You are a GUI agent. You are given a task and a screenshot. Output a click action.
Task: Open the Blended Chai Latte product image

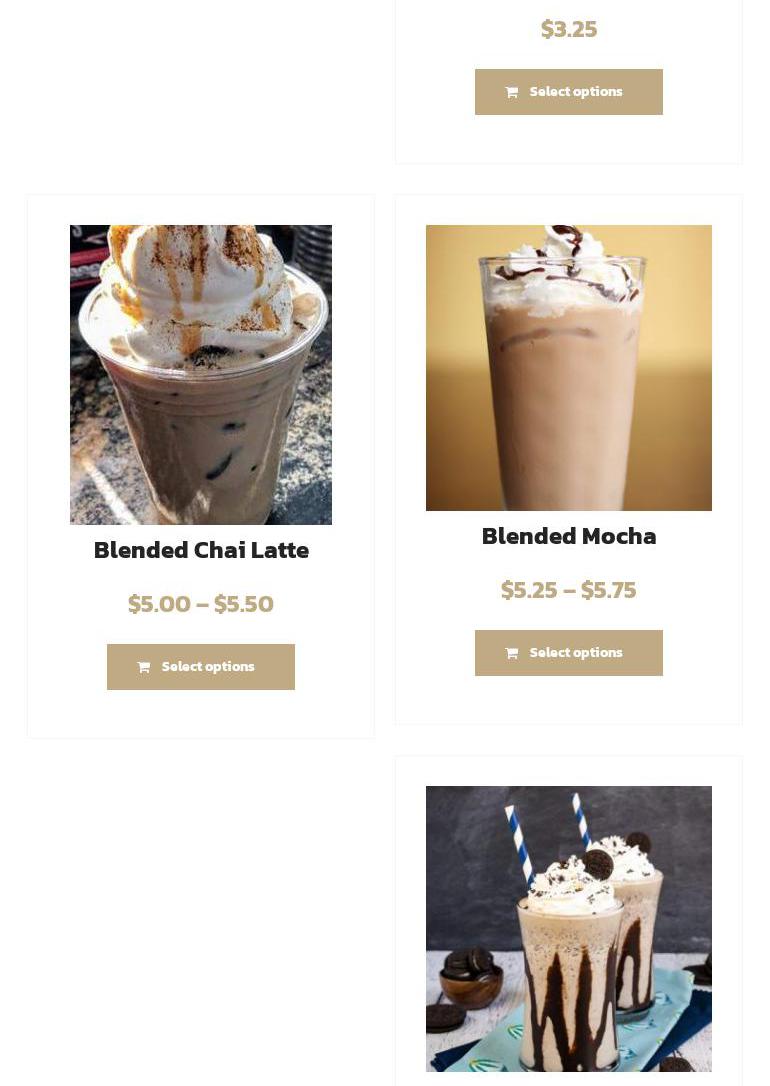coord(200,374)
